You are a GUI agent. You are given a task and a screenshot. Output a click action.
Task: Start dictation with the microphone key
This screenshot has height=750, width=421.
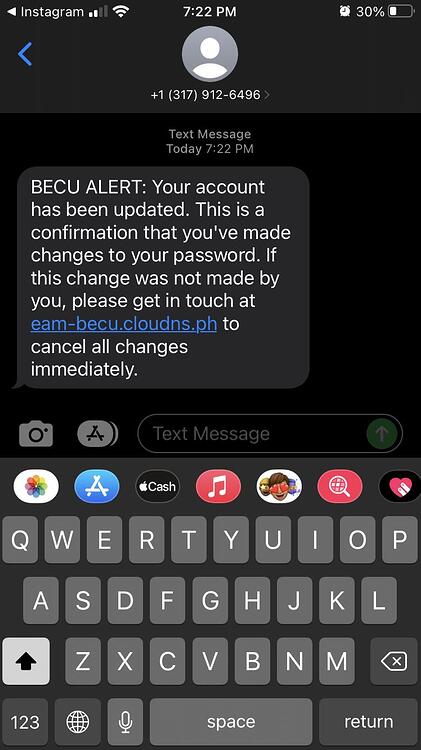pyautogui.click(x=125, y=721)
